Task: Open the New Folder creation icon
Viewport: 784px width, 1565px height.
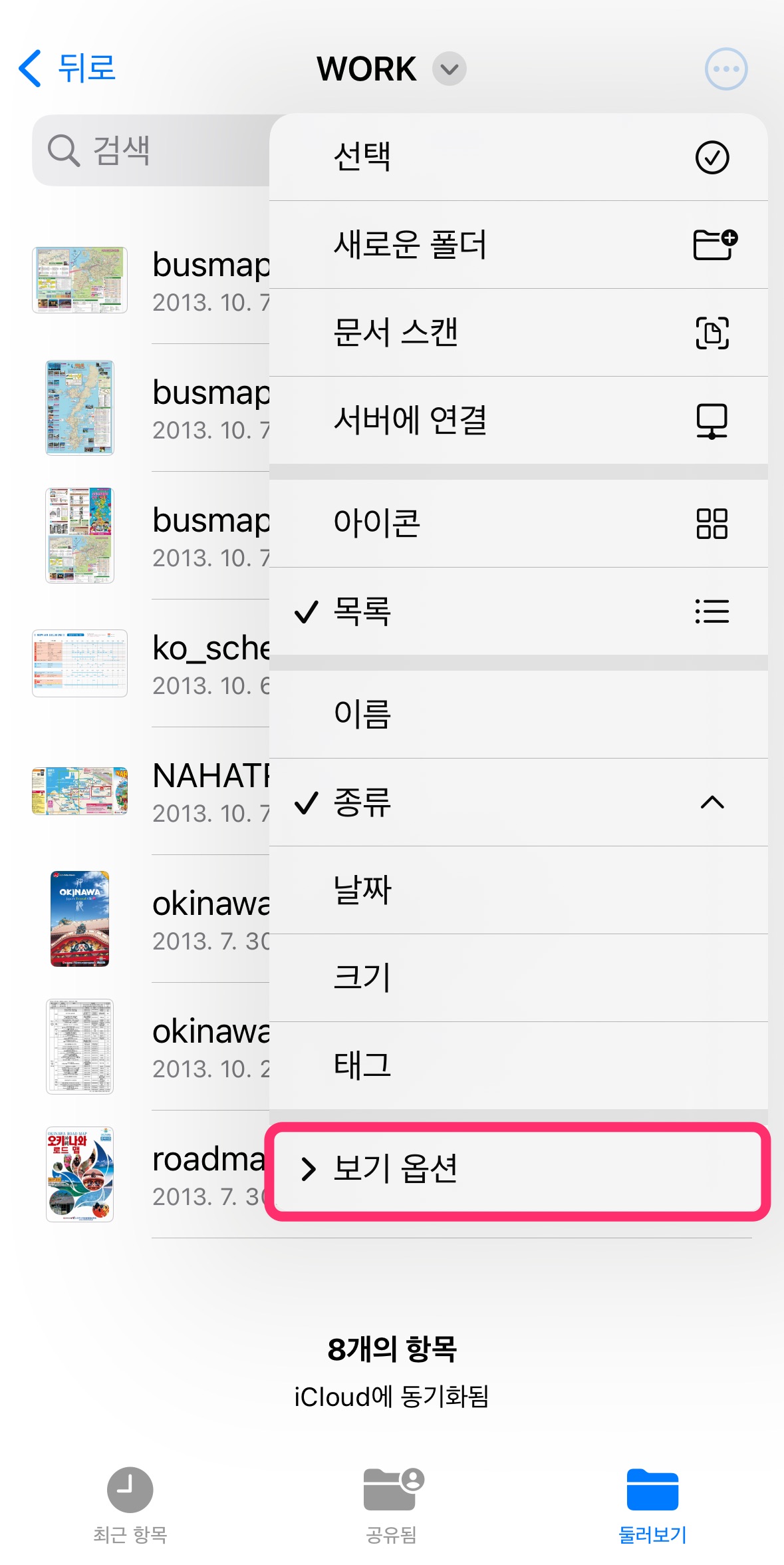Action: pos(715,244)
